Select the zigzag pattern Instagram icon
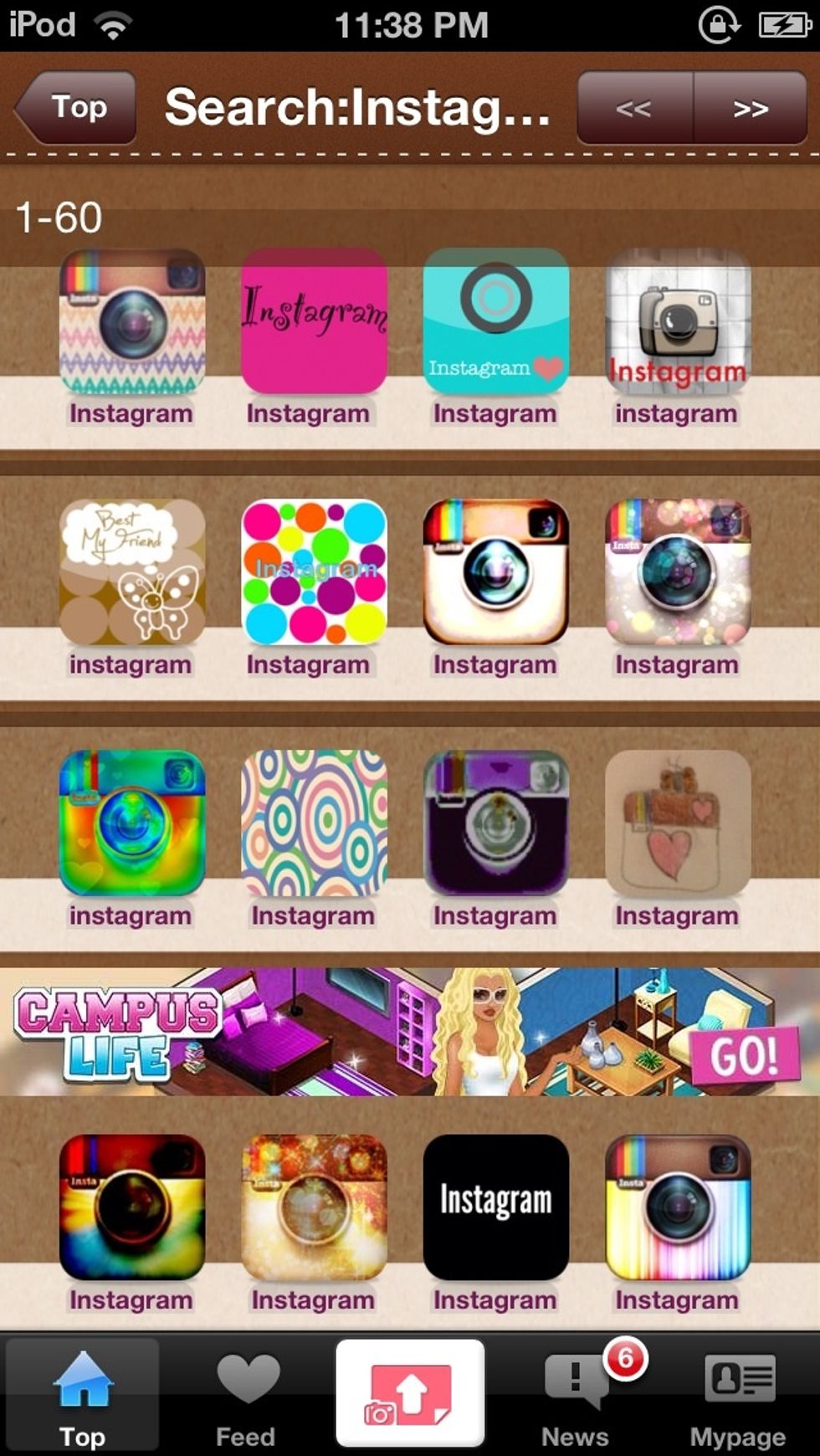Viewport: 820px width, 1456px height. tap(132, 320)
